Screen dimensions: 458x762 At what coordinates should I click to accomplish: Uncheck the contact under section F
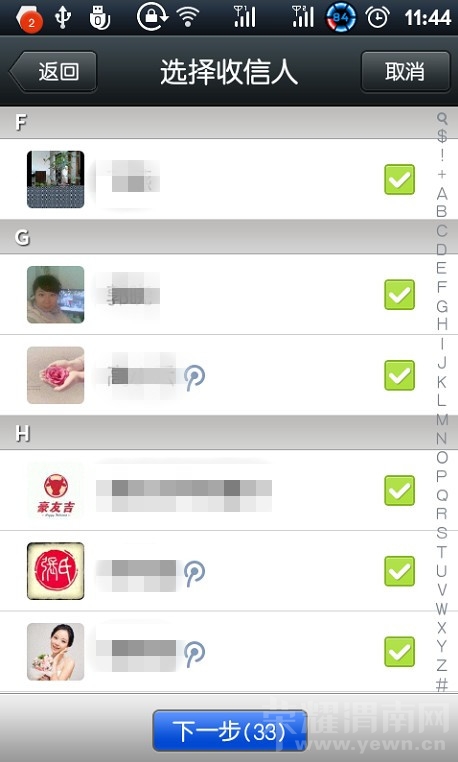[400, 180]
